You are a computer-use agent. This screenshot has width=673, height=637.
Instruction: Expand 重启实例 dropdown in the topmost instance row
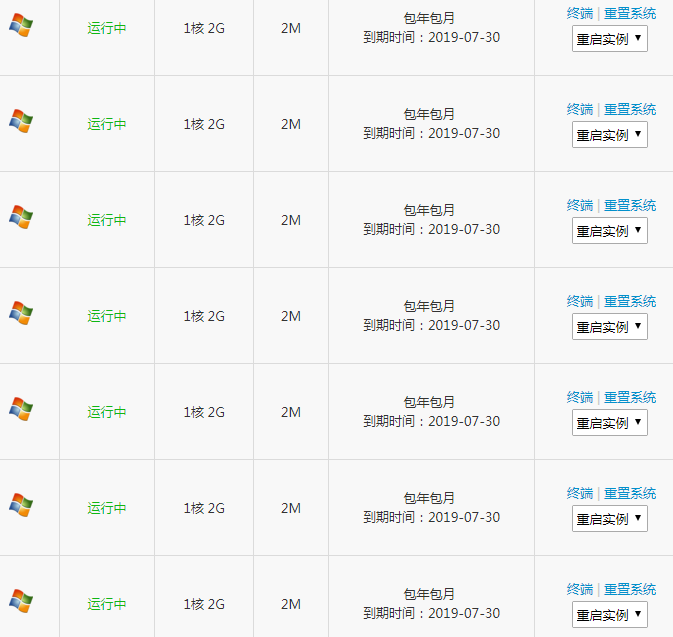[x=610, y=39]
